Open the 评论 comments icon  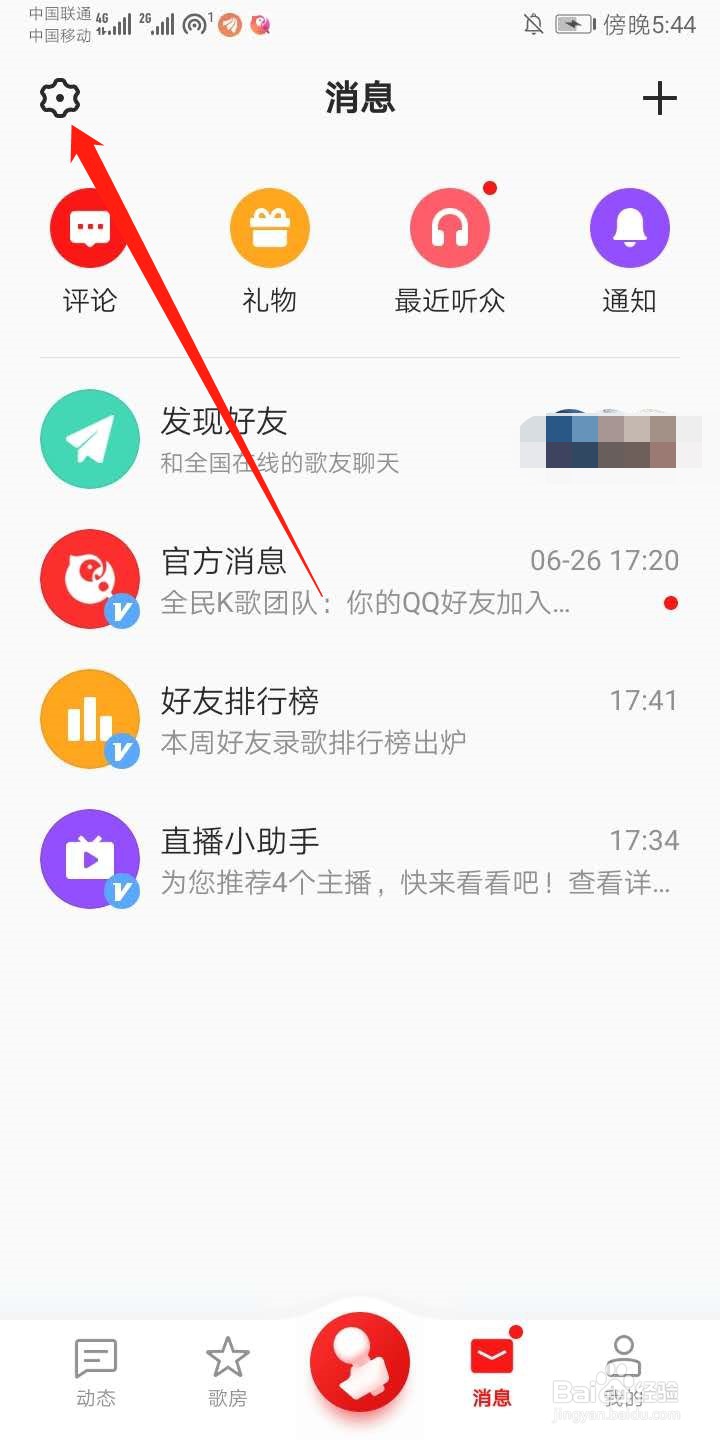(x=88, y=228)
